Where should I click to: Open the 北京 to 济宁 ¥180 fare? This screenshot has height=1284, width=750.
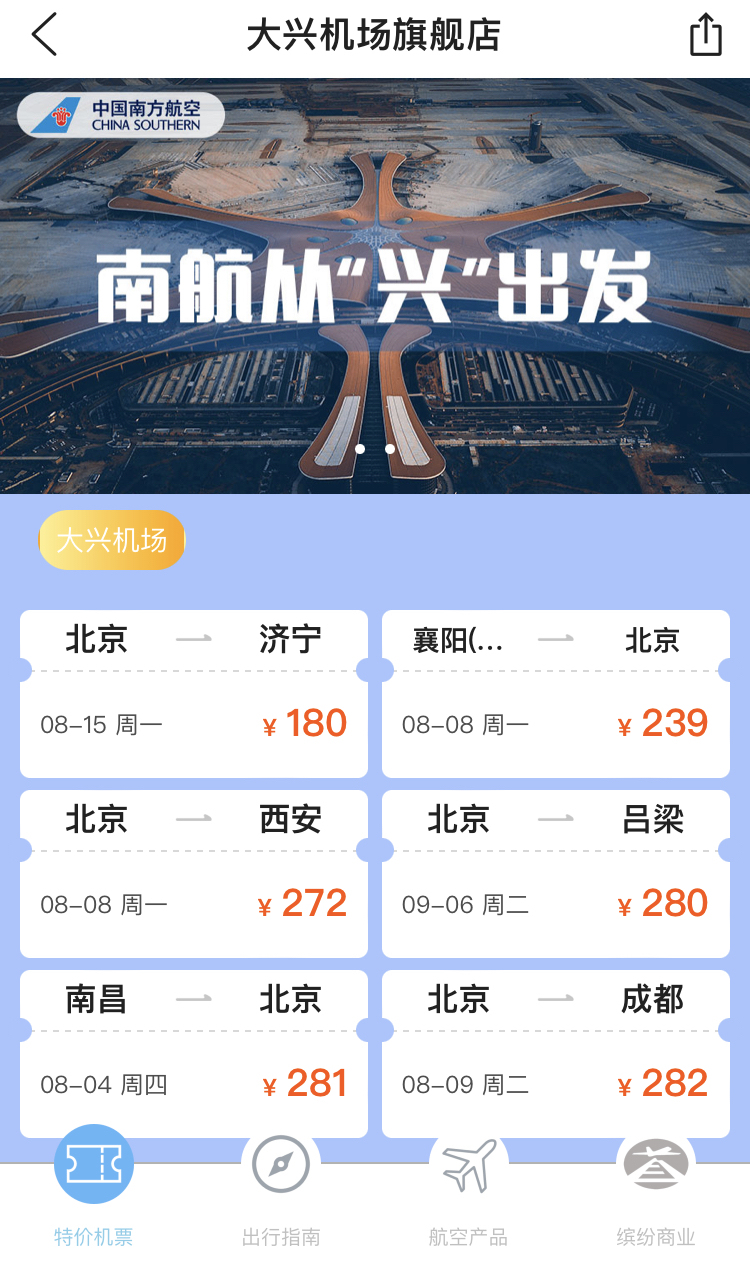[x=193, y=694]
